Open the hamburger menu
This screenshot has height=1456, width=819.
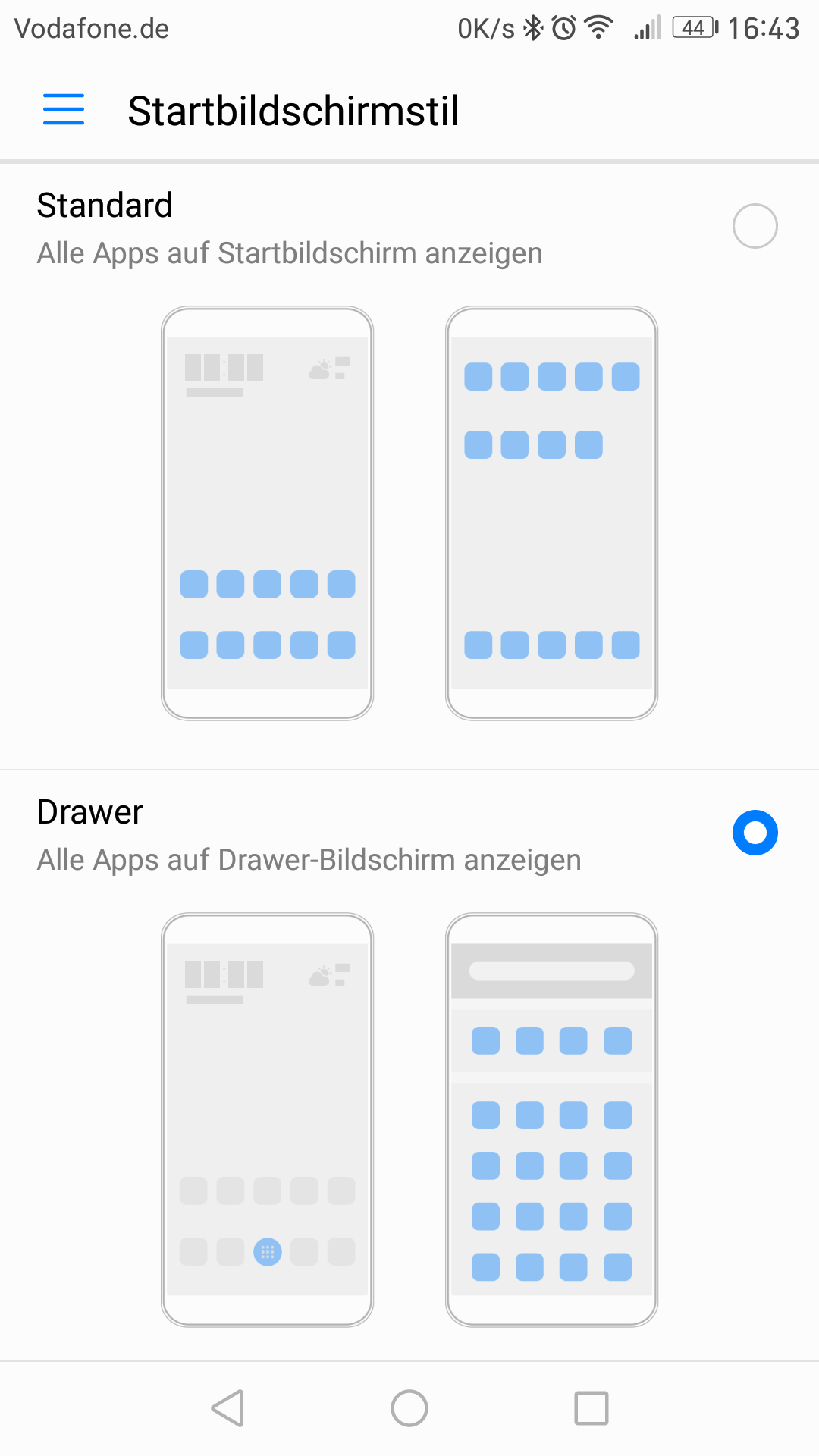tap(64, 110)
